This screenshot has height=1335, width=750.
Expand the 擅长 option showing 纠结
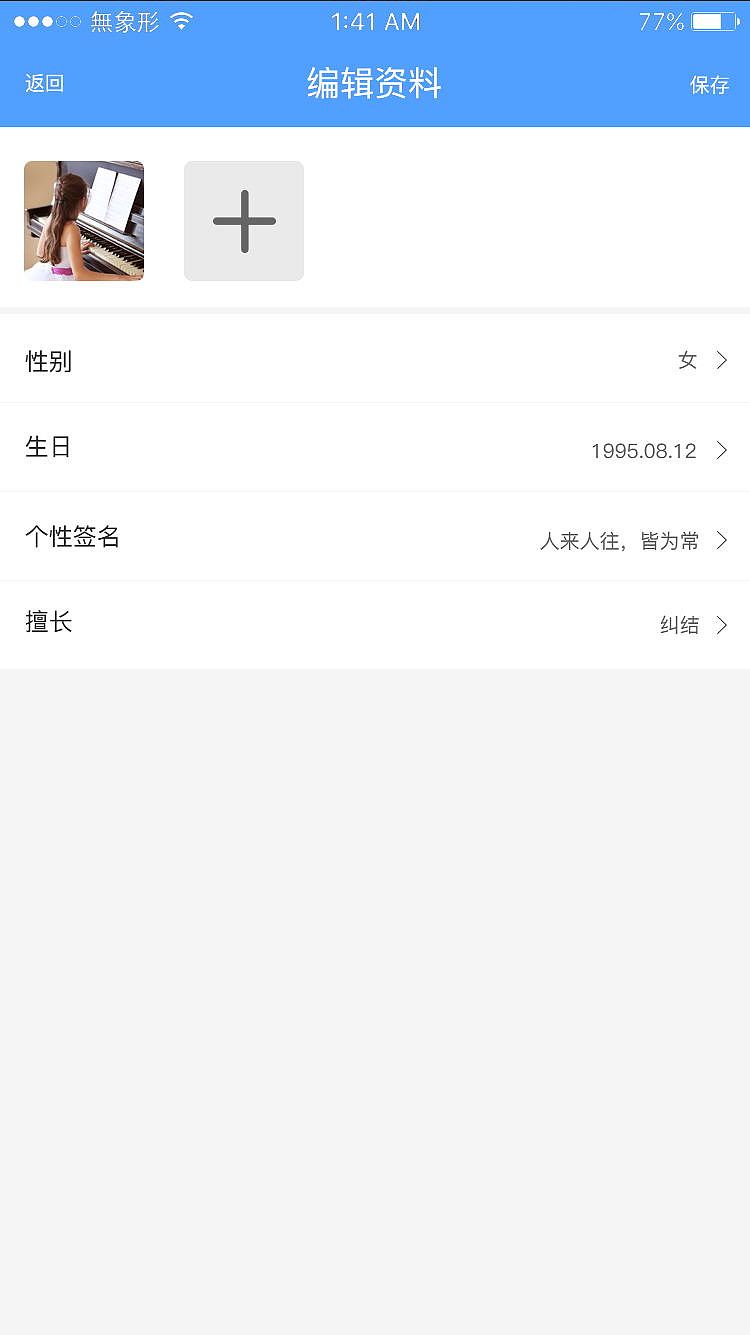pyautogui.click(x=678, y=624)
